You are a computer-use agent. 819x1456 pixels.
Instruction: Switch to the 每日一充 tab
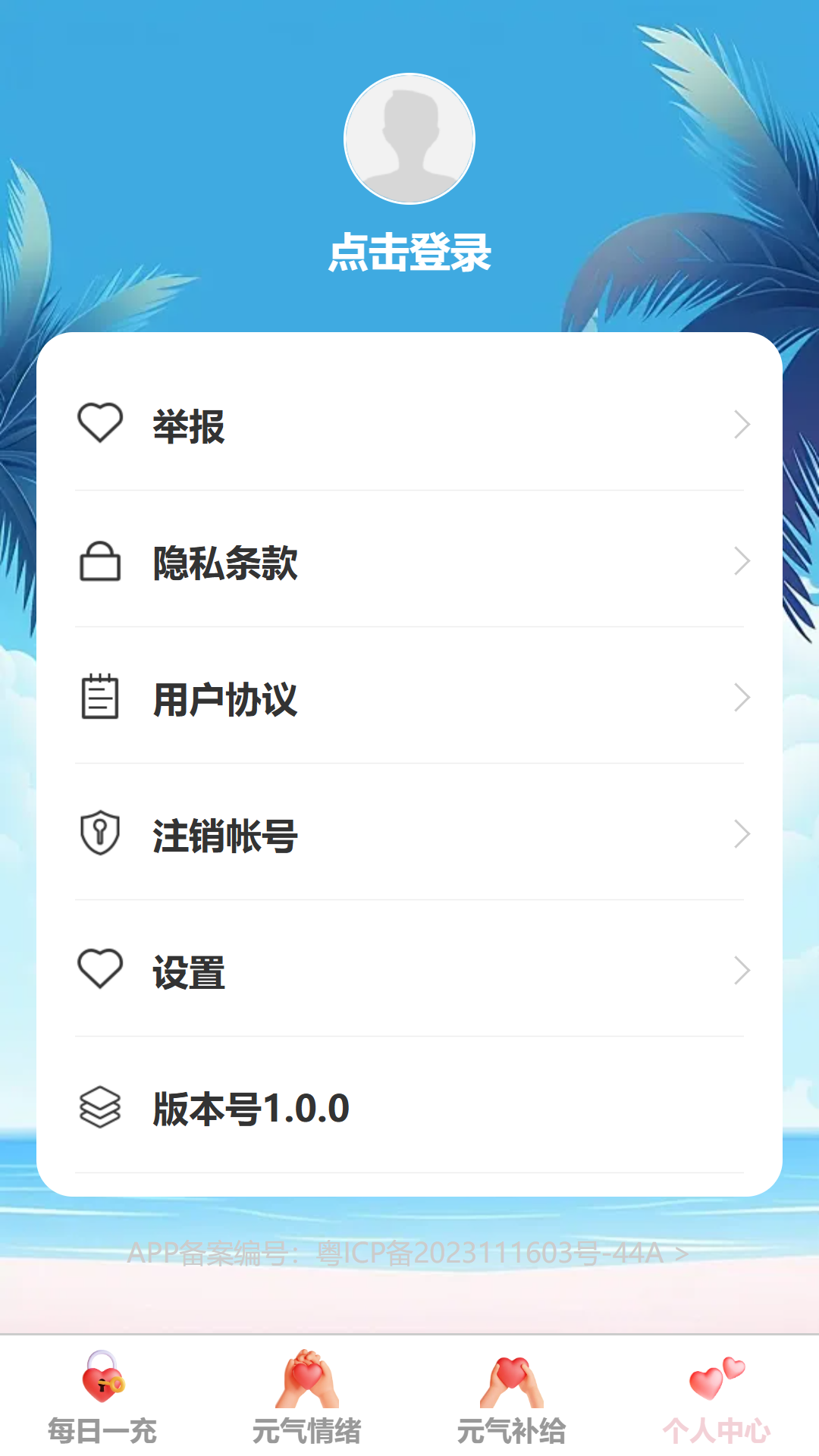[x=102, y=1397]
